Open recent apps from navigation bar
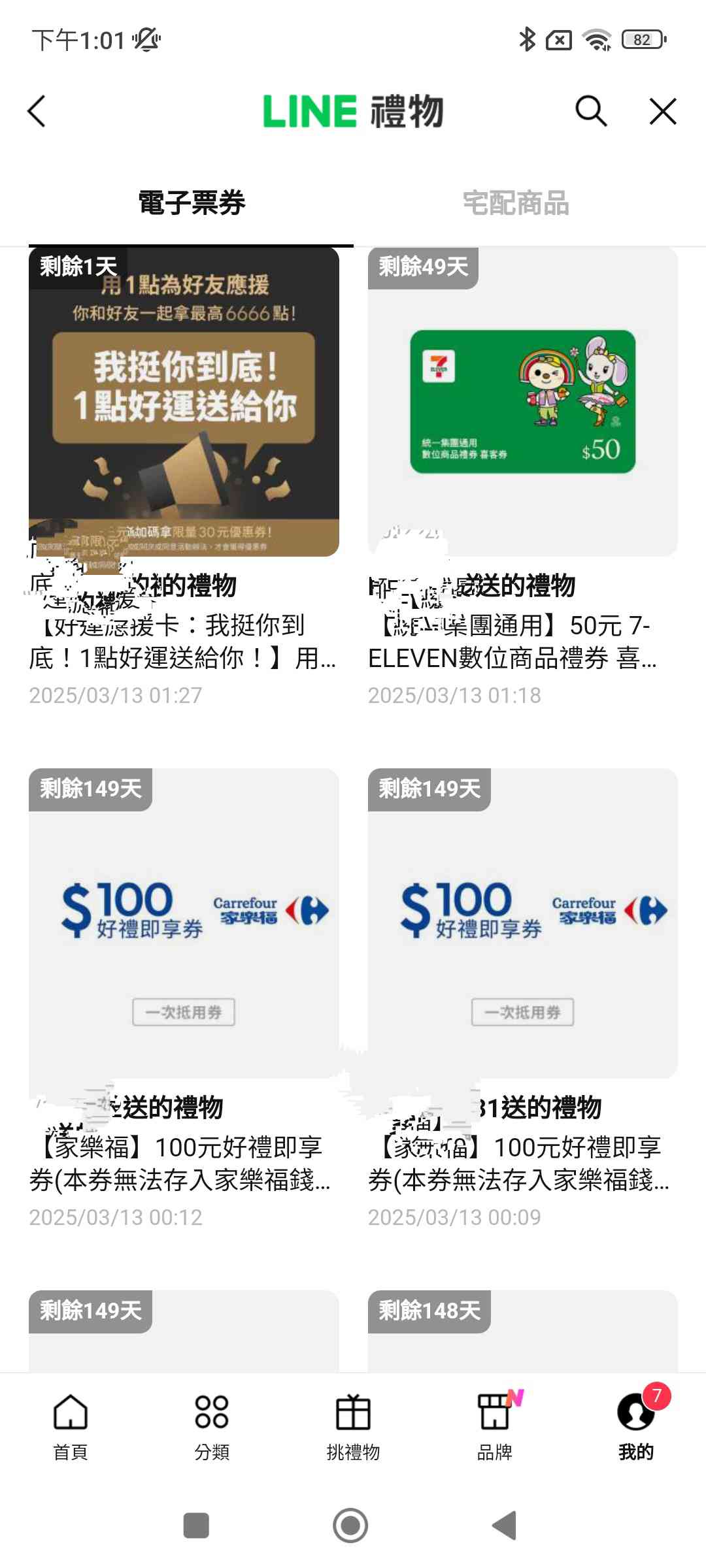This screenshot has height=1568, width=706. click(196, 1526)
